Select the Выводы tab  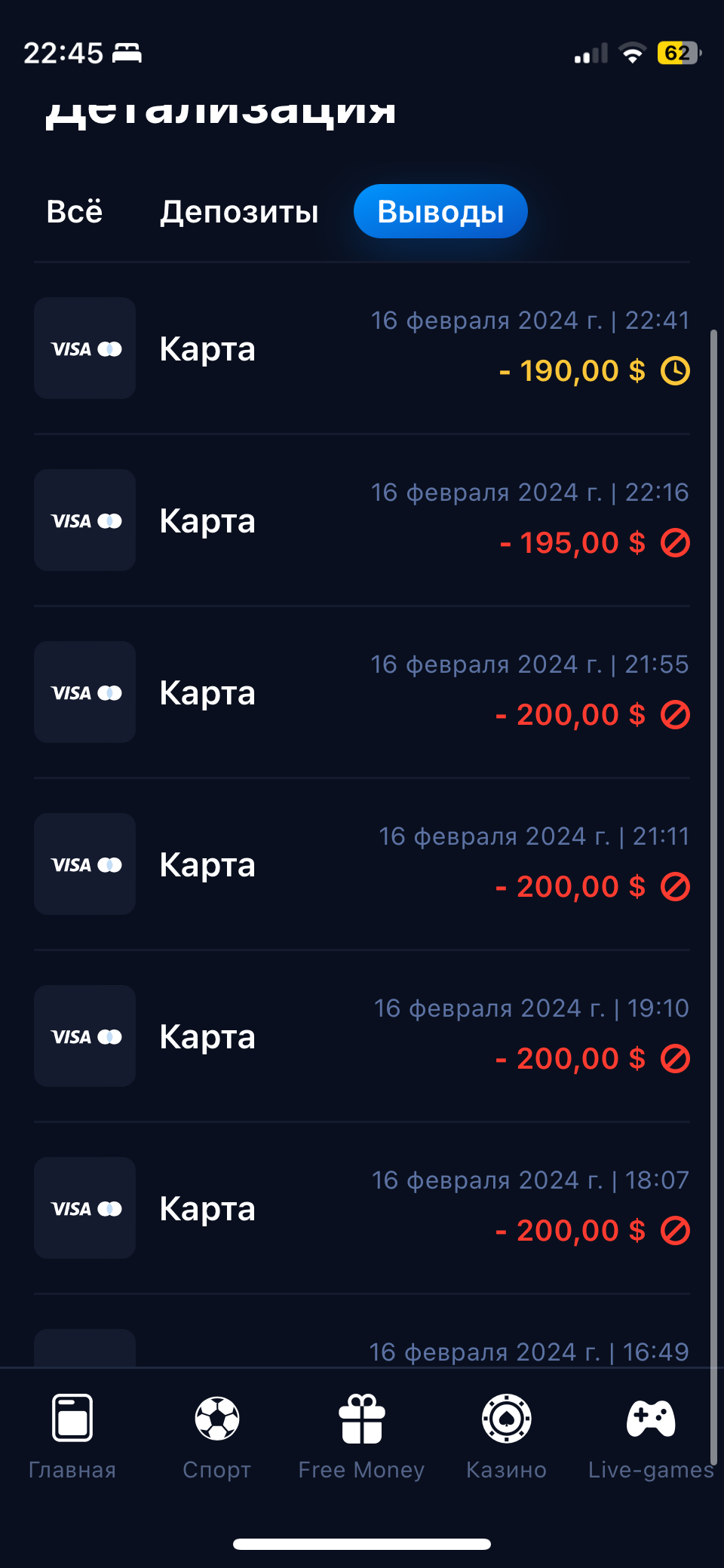(x=440, y=212)
